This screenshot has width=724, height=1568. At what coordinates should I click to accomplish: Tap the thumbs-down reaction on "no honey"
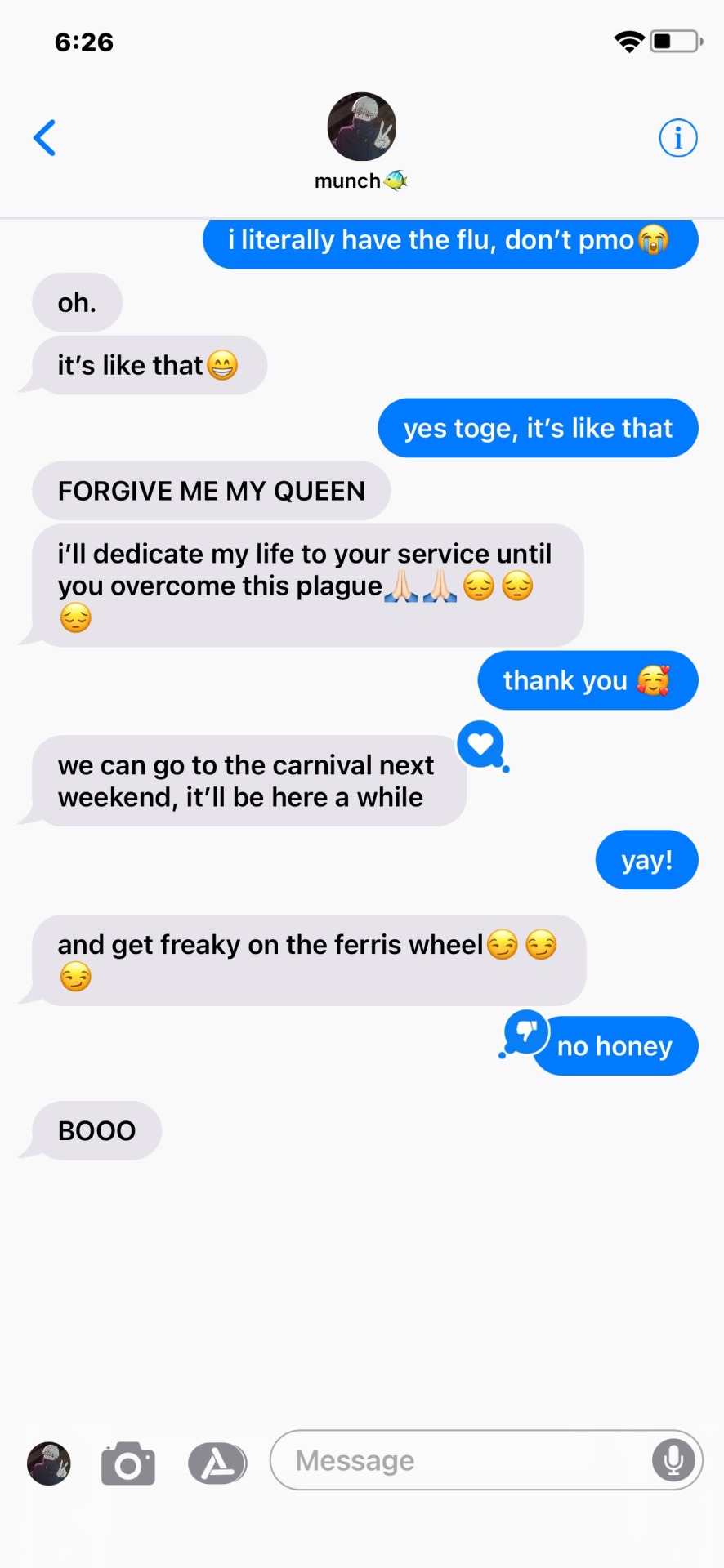525,1031
